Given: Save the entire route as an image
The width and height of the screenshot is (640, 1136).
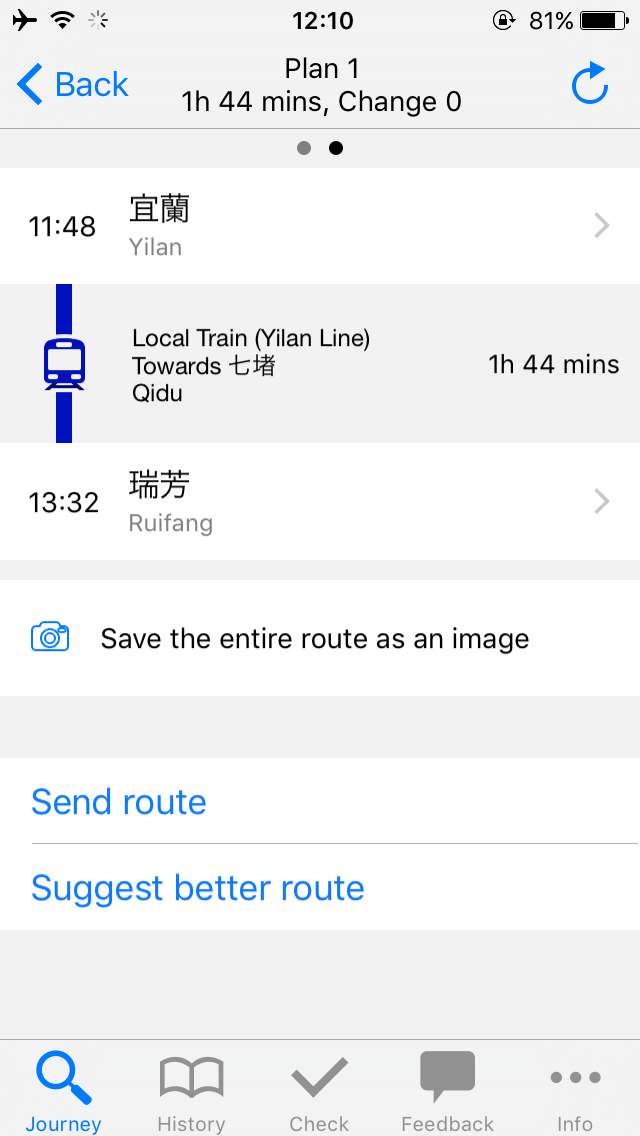Looking at the screenshot, I should point(320,638).
